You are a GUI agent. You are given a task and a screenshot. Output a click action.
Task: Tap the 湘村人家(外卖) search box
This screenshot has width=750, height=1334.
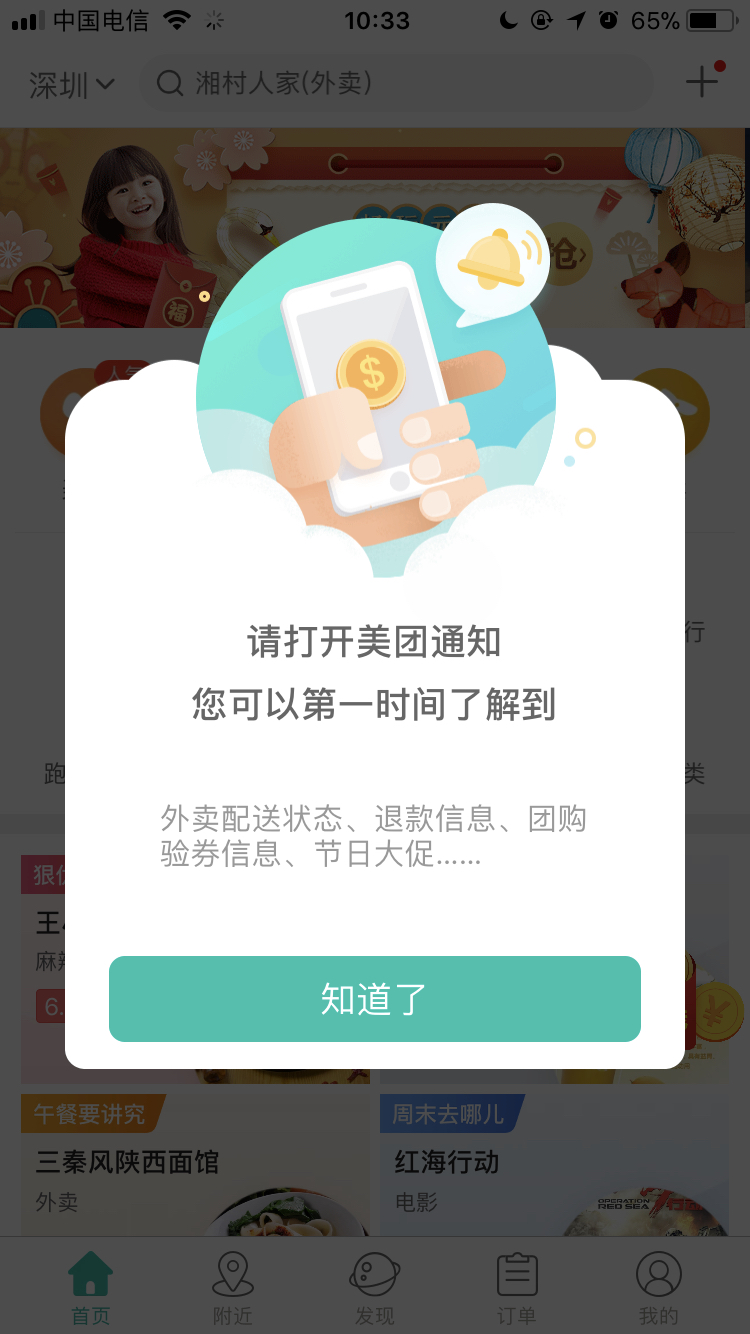click(396, 84)
